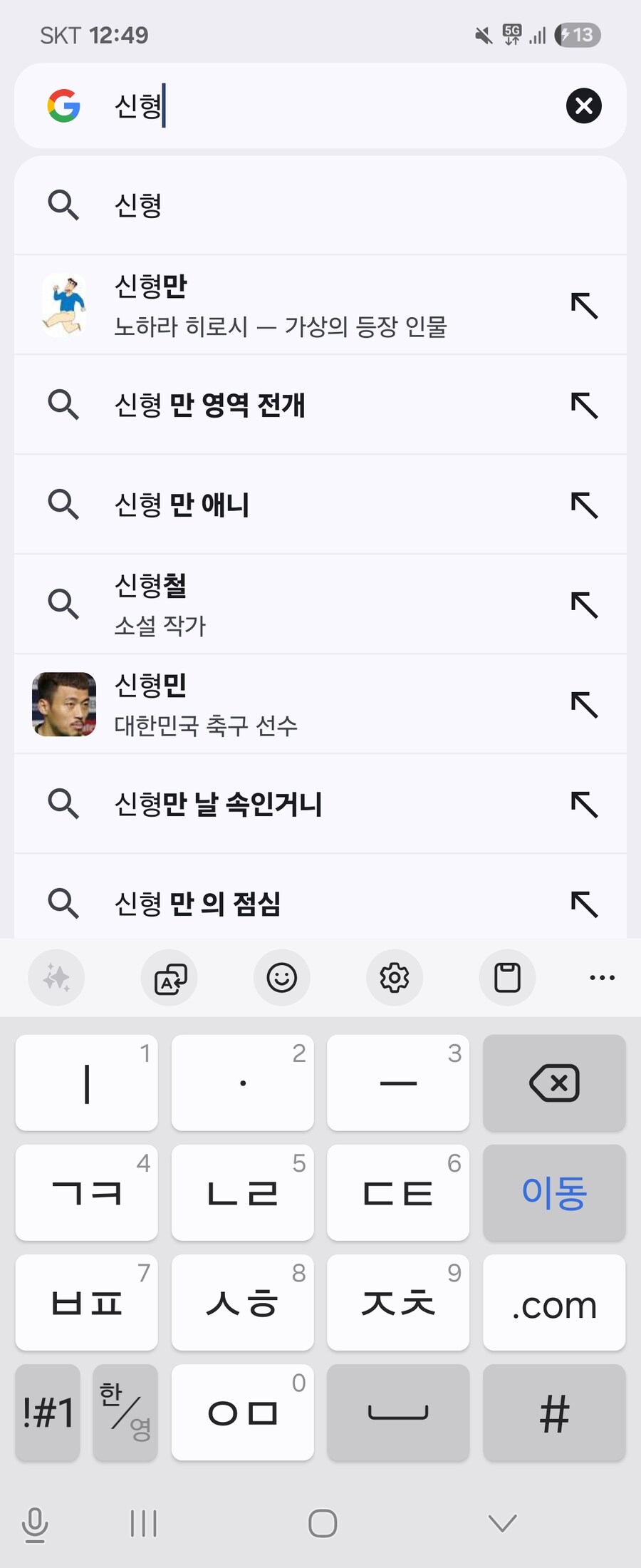Hide the keyboard with the down chevron

click(503, 1524)
